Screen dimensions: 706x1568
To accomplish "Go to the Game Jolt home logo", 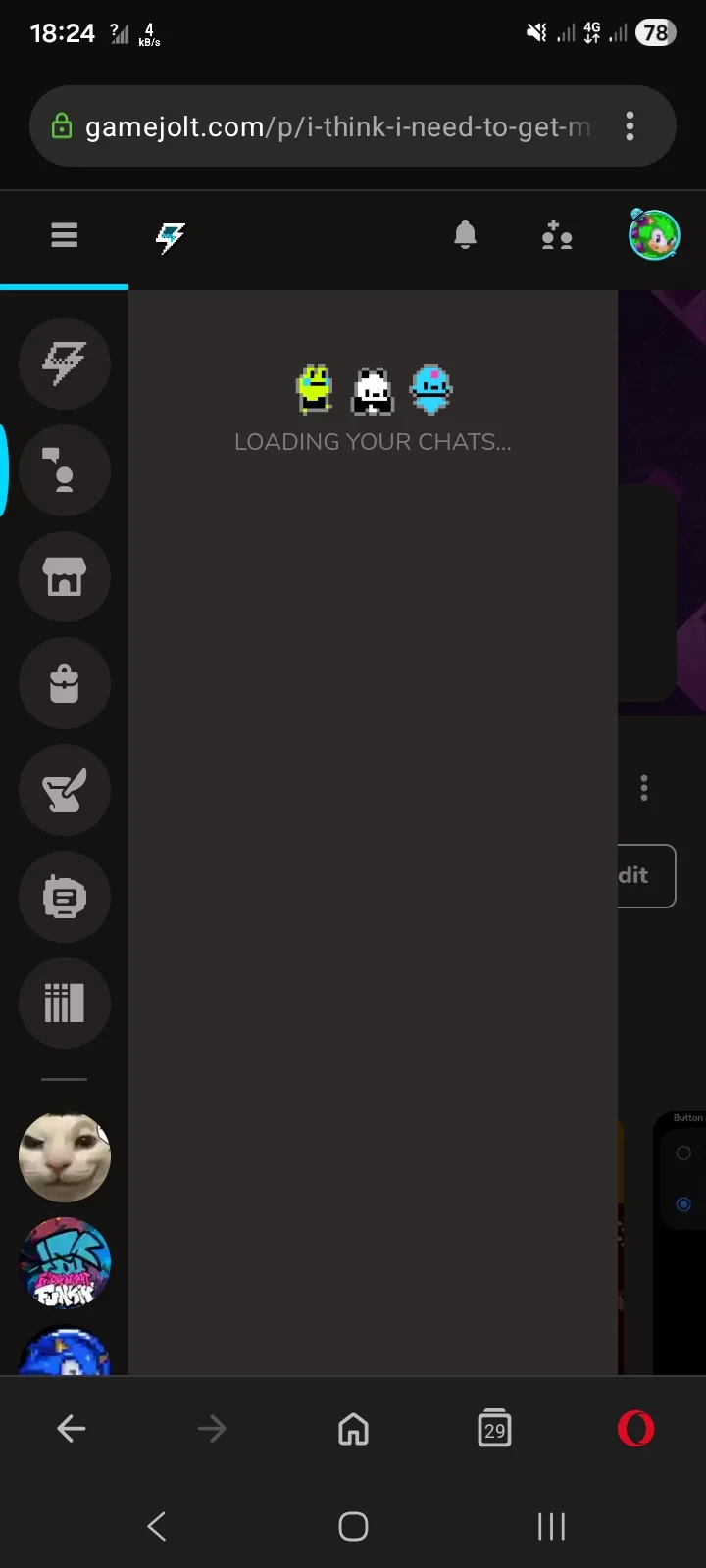I will [x=171, y=236].
